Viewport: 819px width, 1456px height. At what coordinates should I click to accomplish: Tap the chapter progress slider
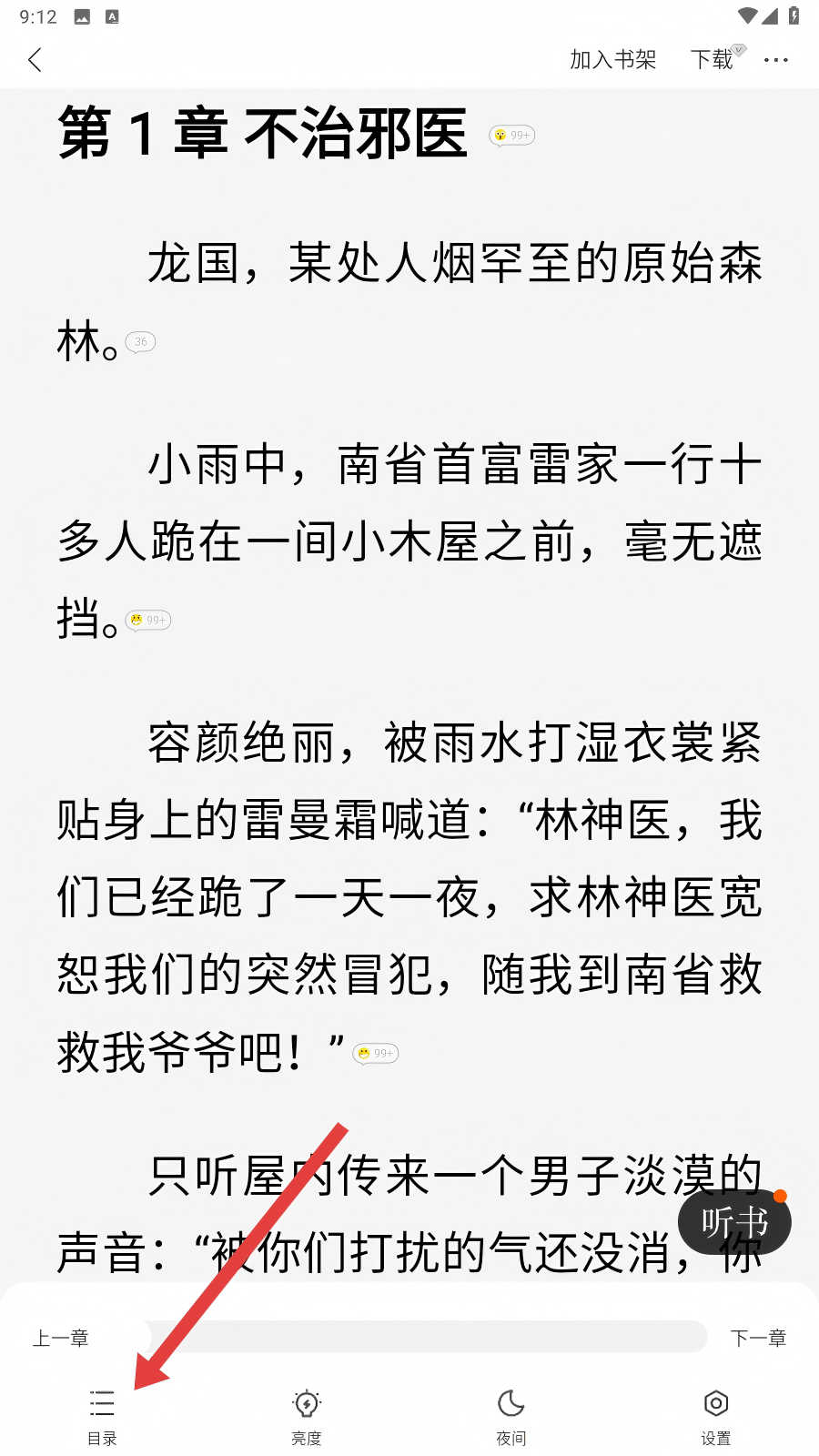[x=428, y=1337]
